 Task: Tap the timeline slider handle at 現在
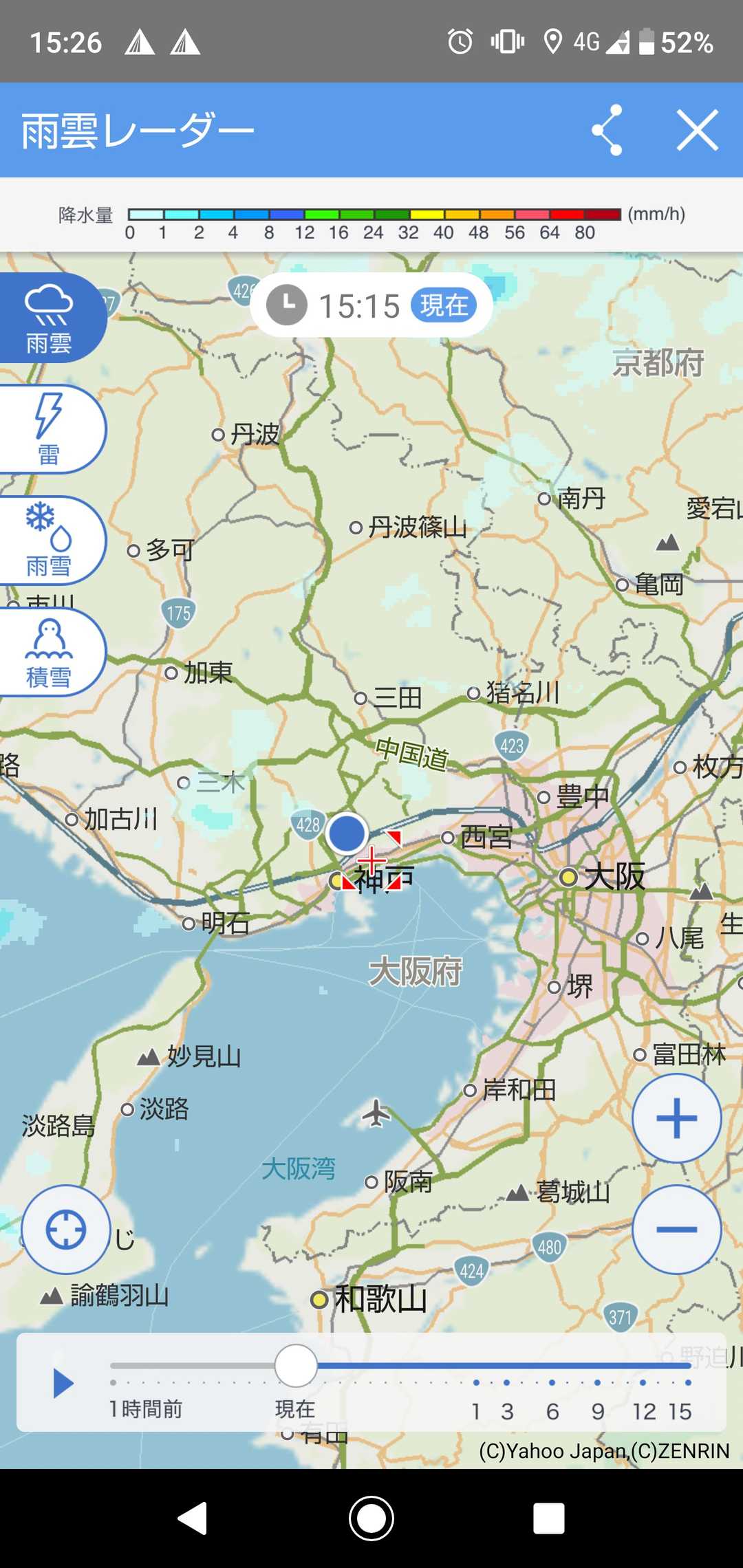coord(296,1366)
